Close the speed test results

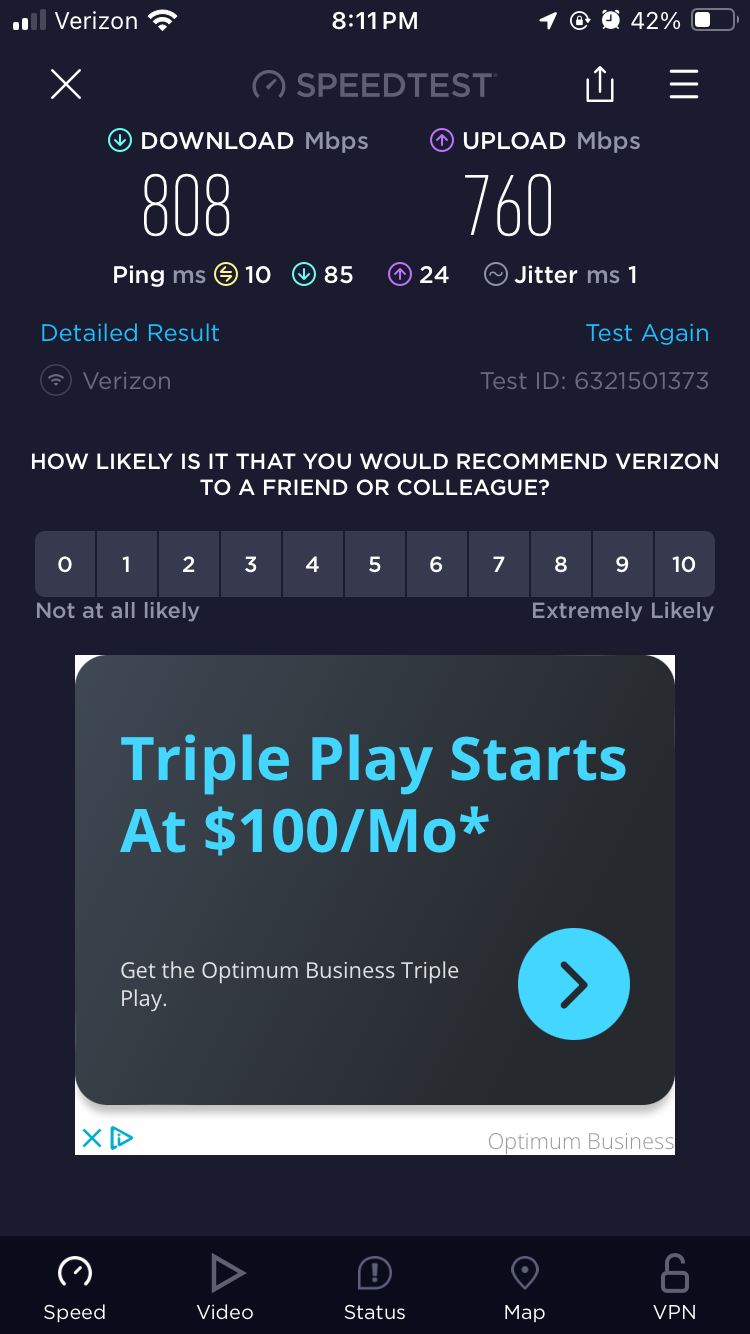66,85
